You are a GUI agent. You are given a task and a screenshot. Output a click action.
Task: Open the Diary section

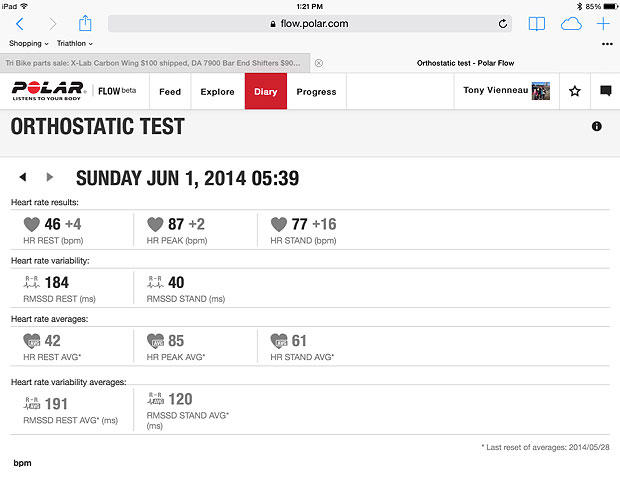pyautogui.click(x=265, y=92)
